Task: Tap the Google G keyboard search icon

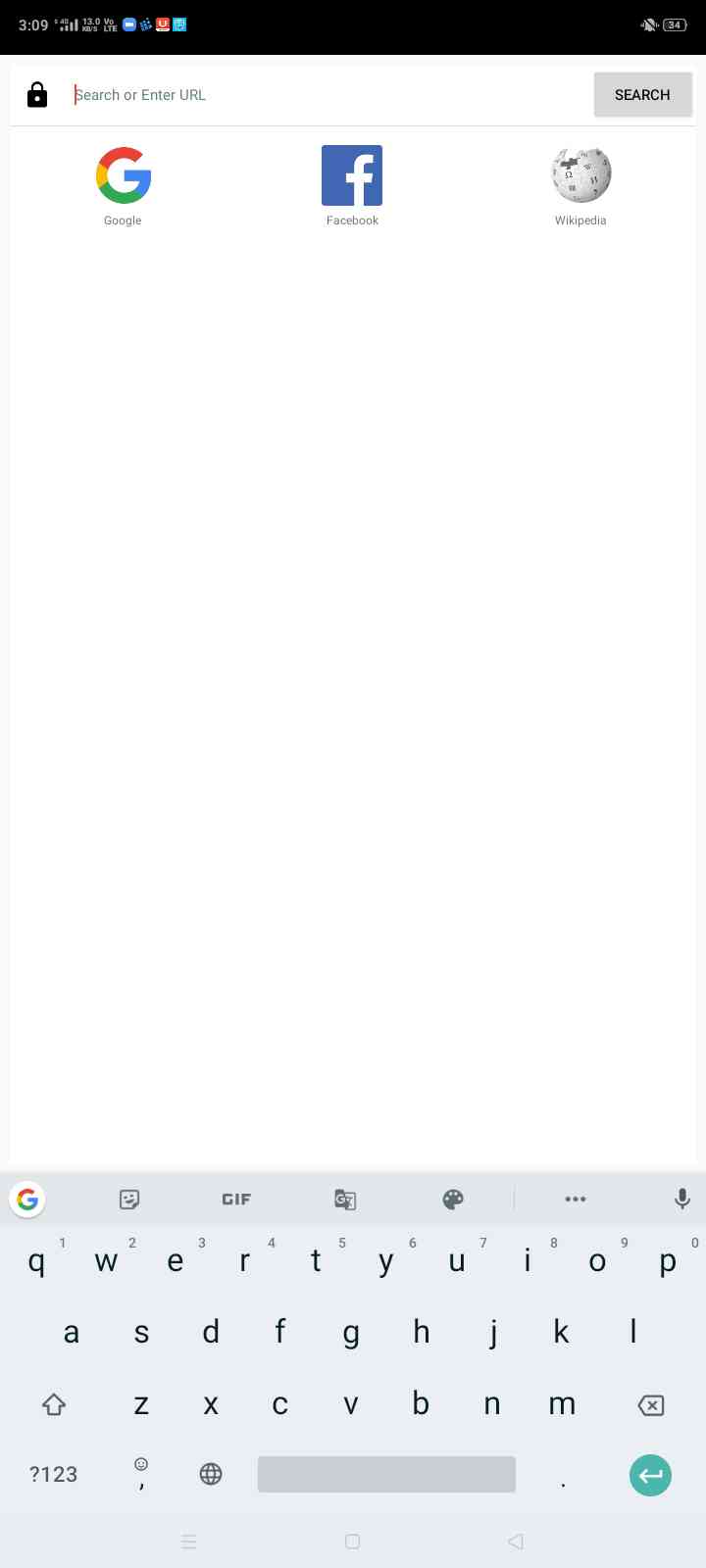Action: [28, 1199]
